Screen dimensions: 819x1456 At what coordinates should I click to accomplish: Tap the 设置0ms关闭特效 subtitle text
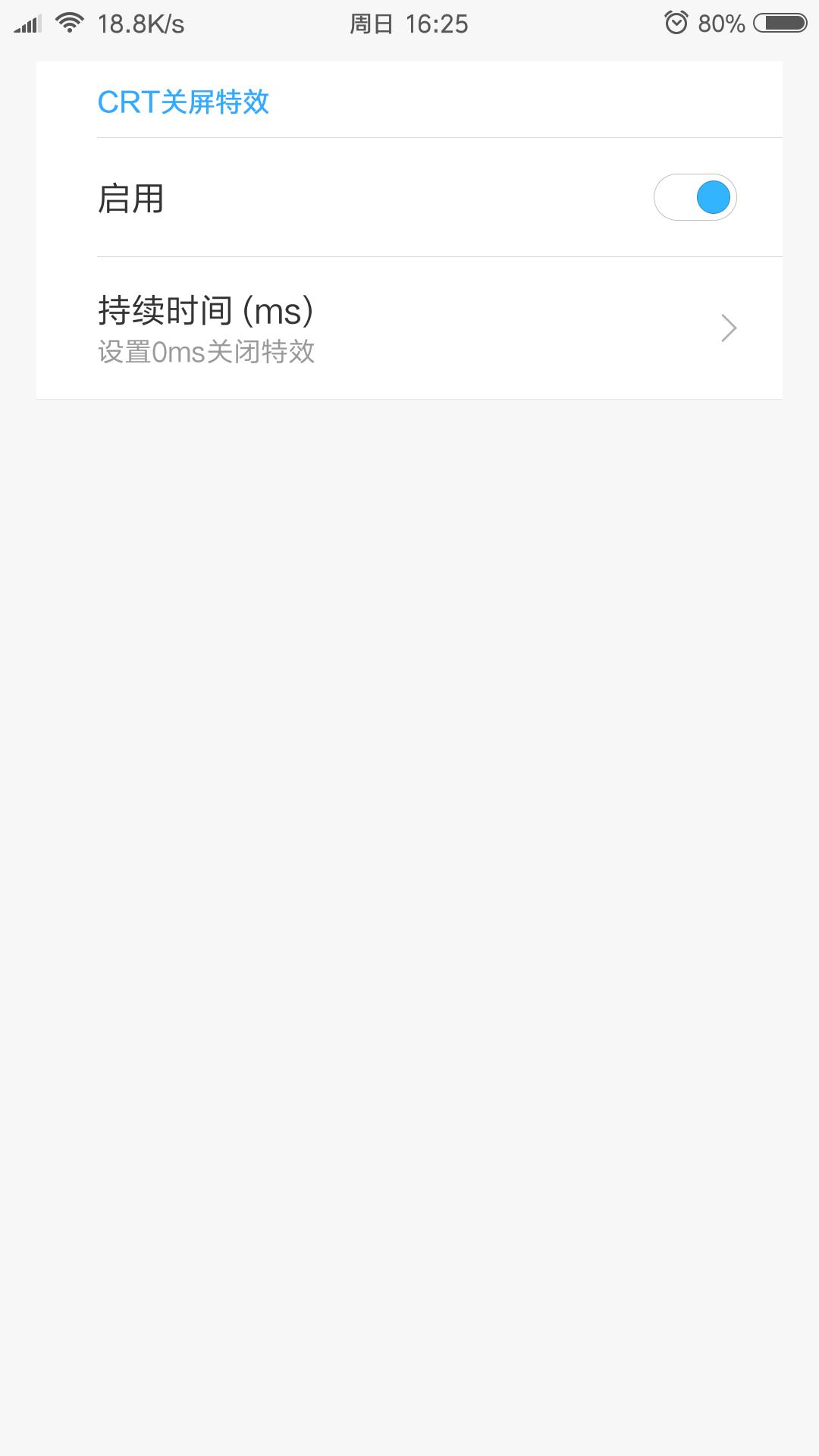(208, 351)
